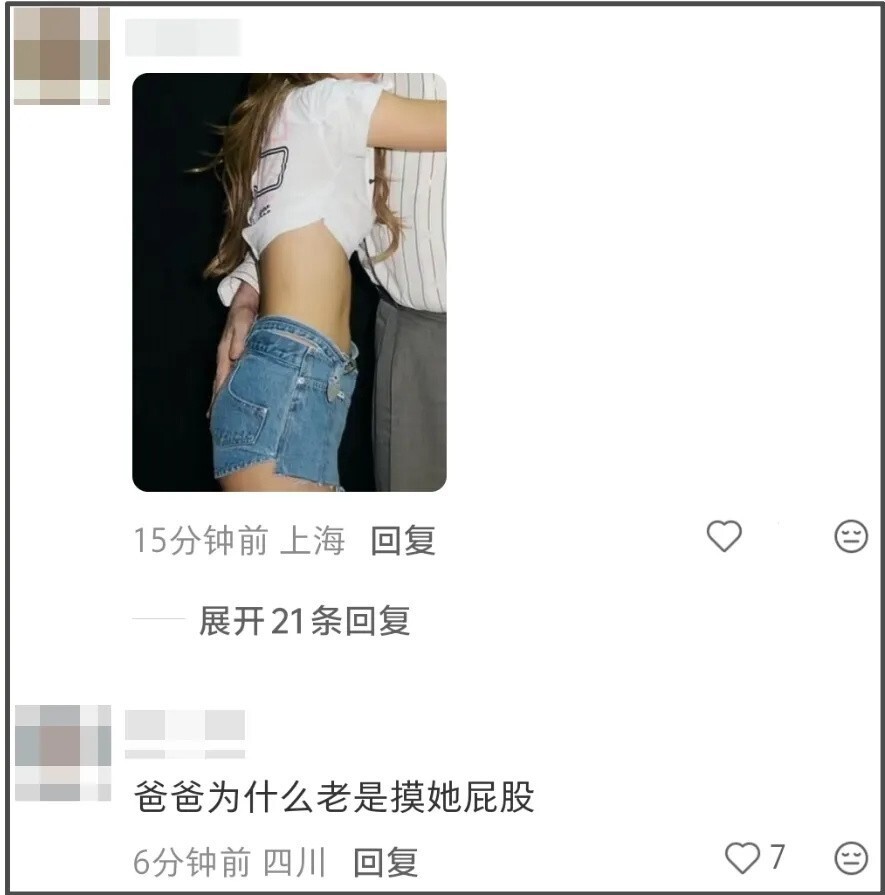Screen dimensions: 885x895
Task: Reply to the comment from 上海
Action: click(403, 541)
